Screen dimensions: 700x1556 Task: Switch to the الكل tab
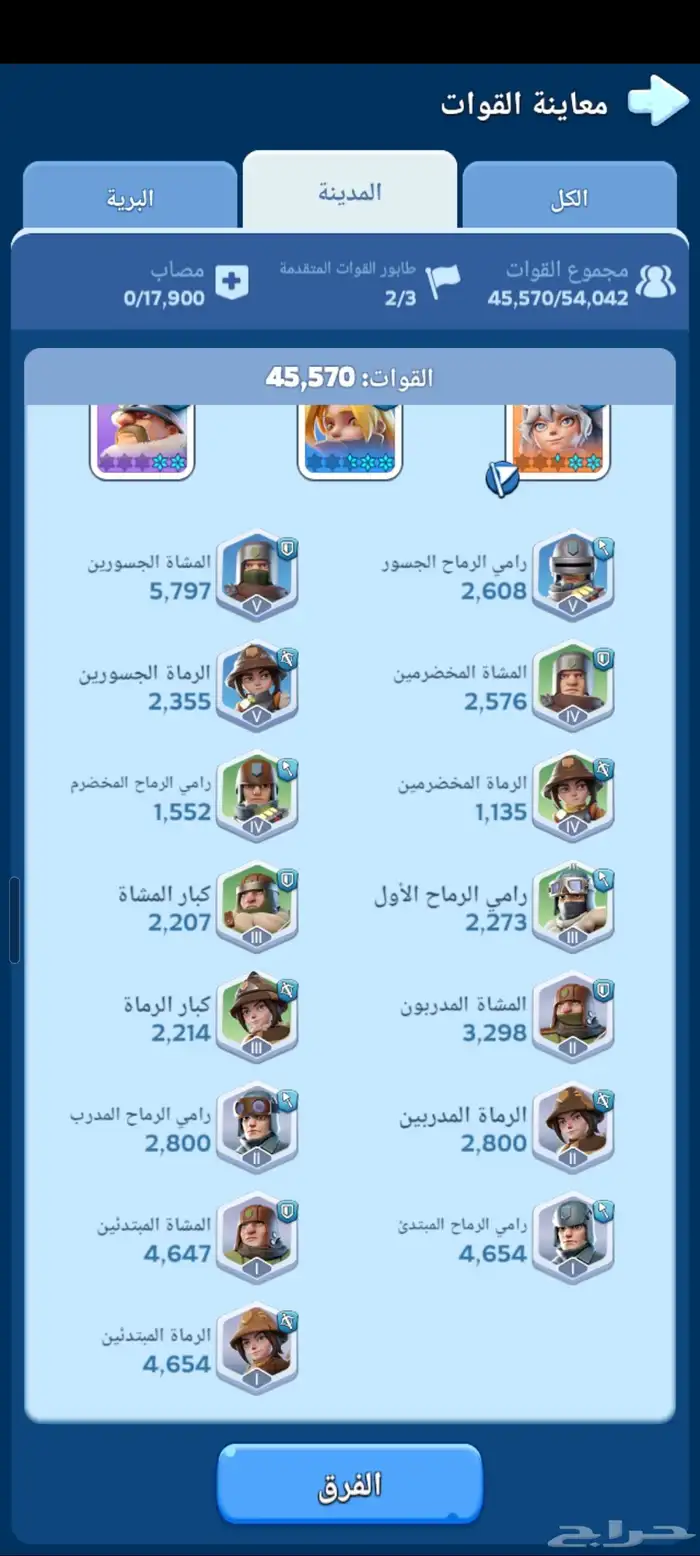[x=569, y=197]
